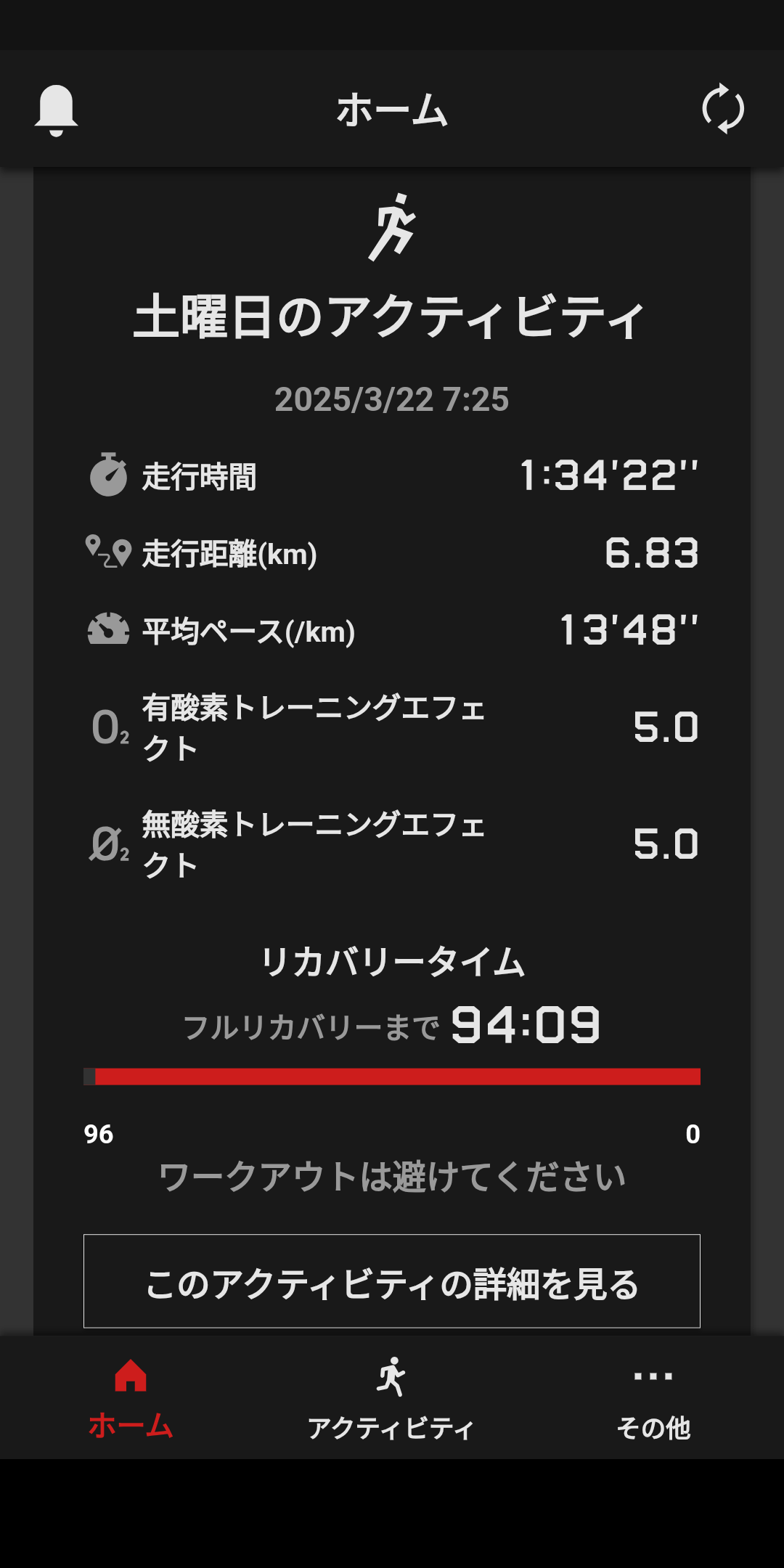
Task: Switch to the アクティビティ tab
Action: [392, 1397]
